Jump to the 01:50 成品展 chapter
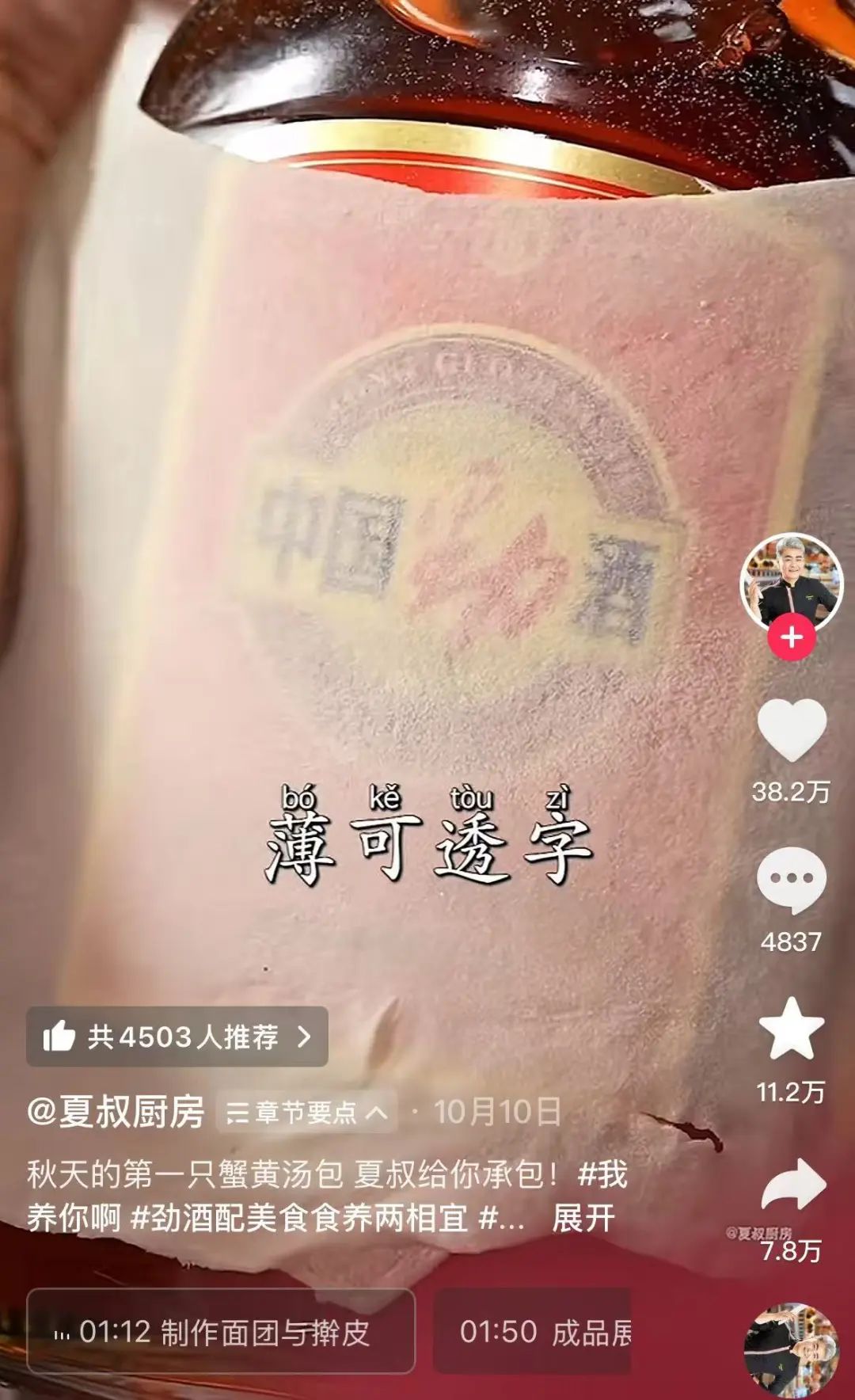Viewport: 855px width, 1400px height. click(533, 1331)
